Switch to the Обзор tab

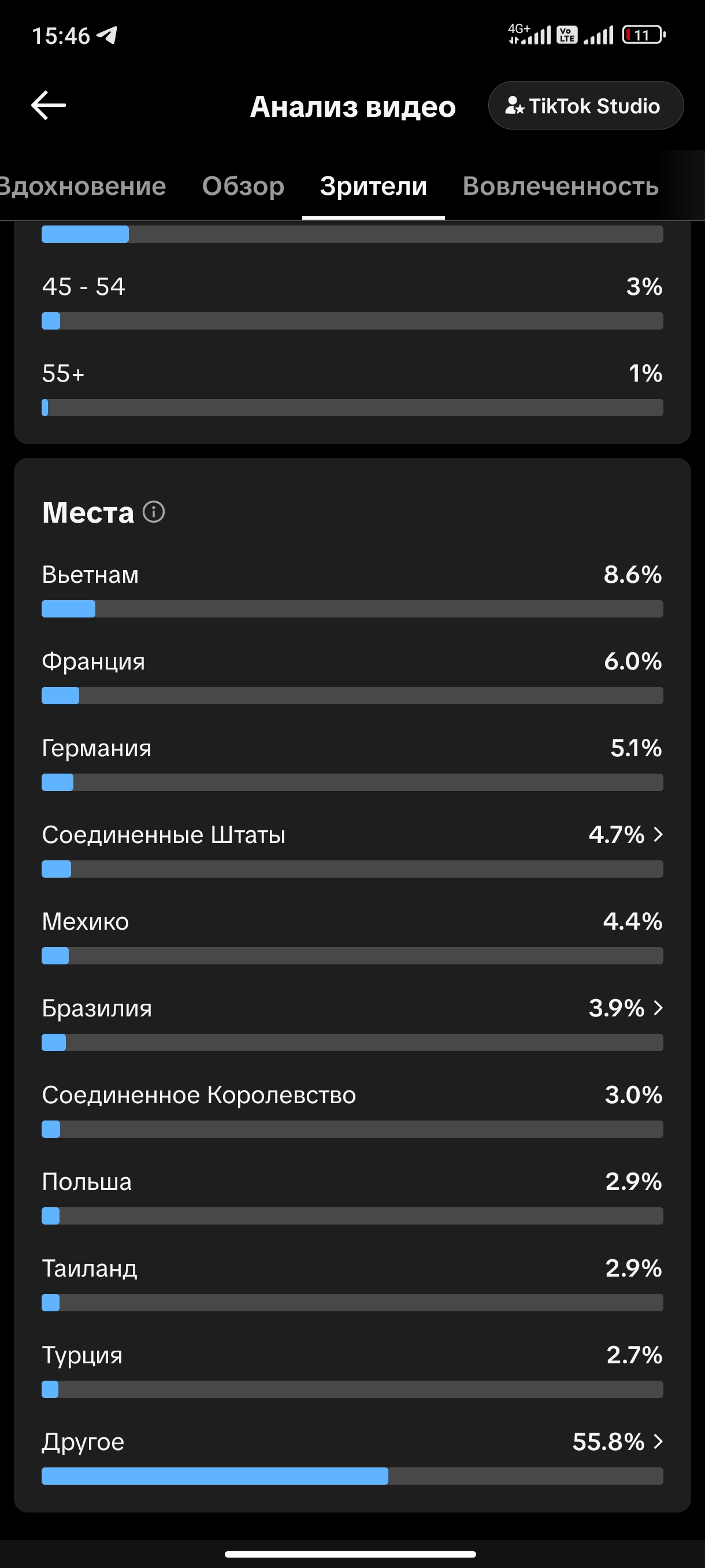point(243,186)
